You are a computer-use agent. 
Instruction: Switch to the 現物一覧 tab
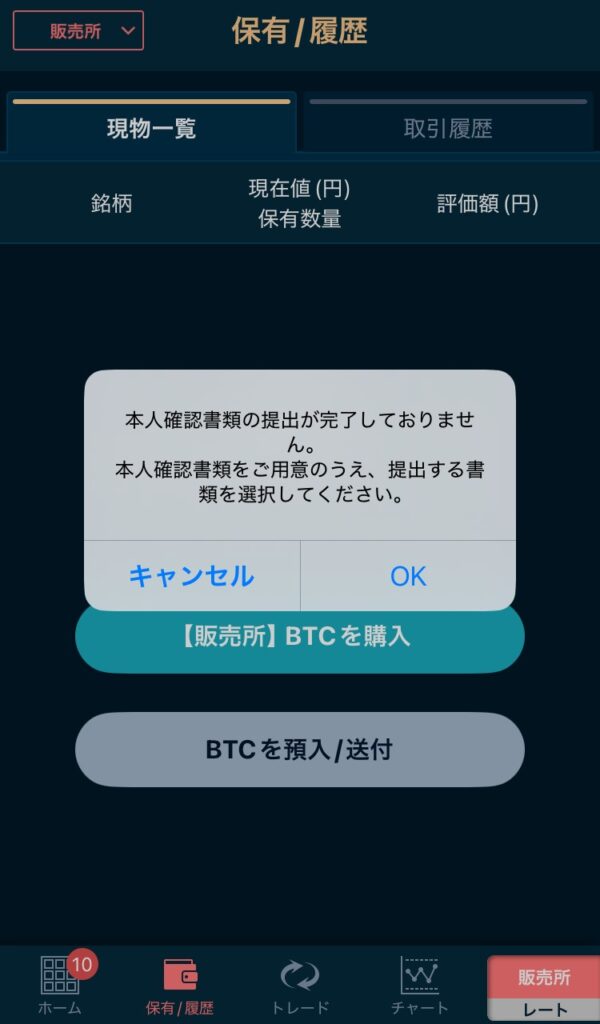(151, 127)
